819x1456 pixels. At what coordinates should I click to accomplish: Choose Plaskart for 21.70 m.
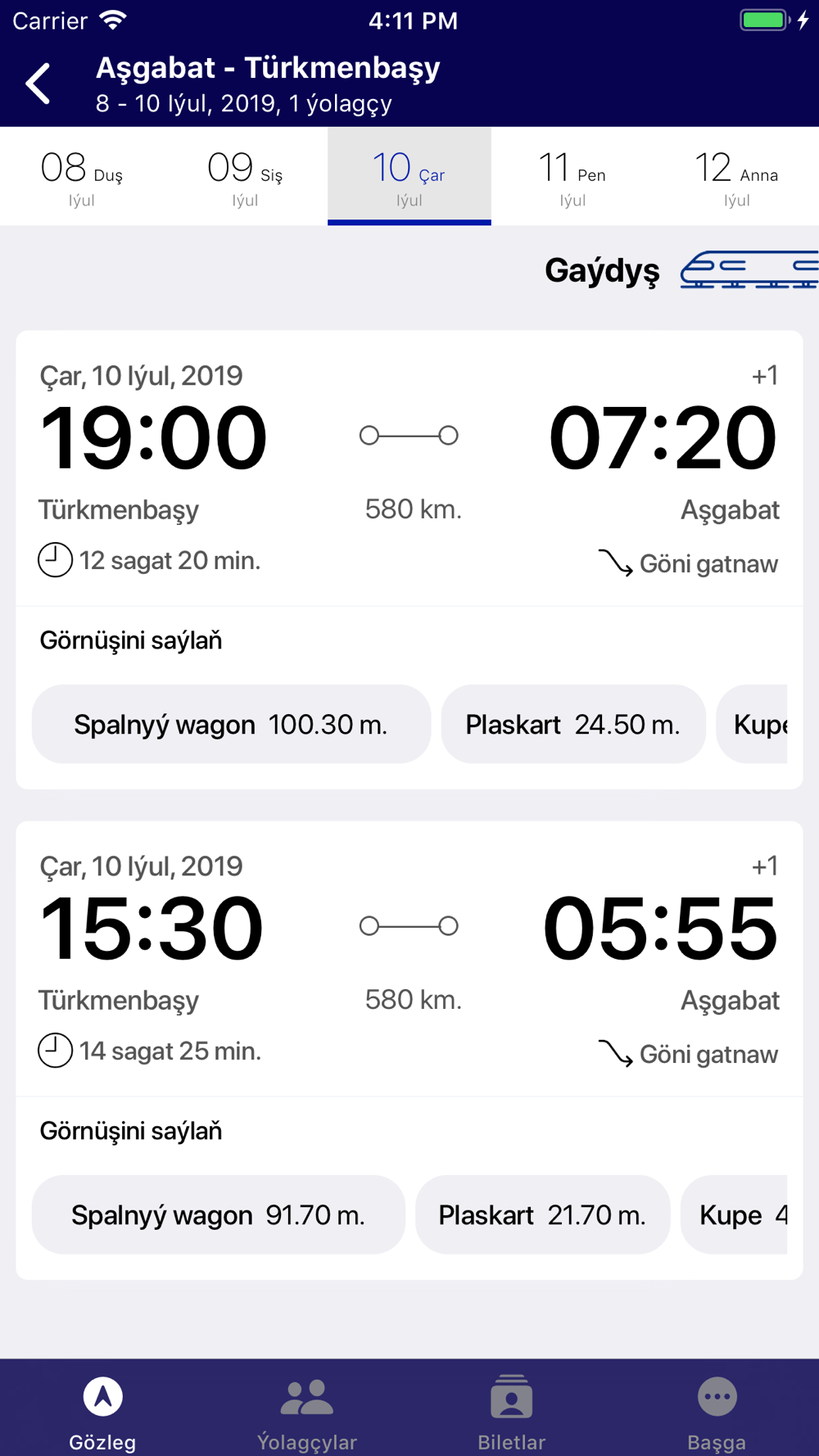[542, 1214]
